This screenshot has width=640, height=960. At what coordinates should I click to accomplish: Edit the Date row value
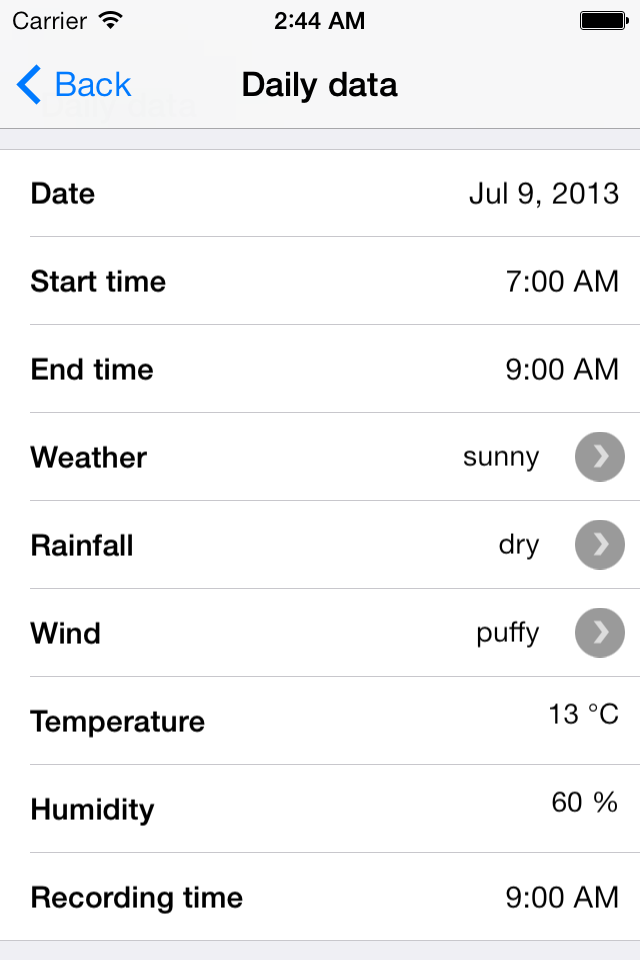click(544, 193)
